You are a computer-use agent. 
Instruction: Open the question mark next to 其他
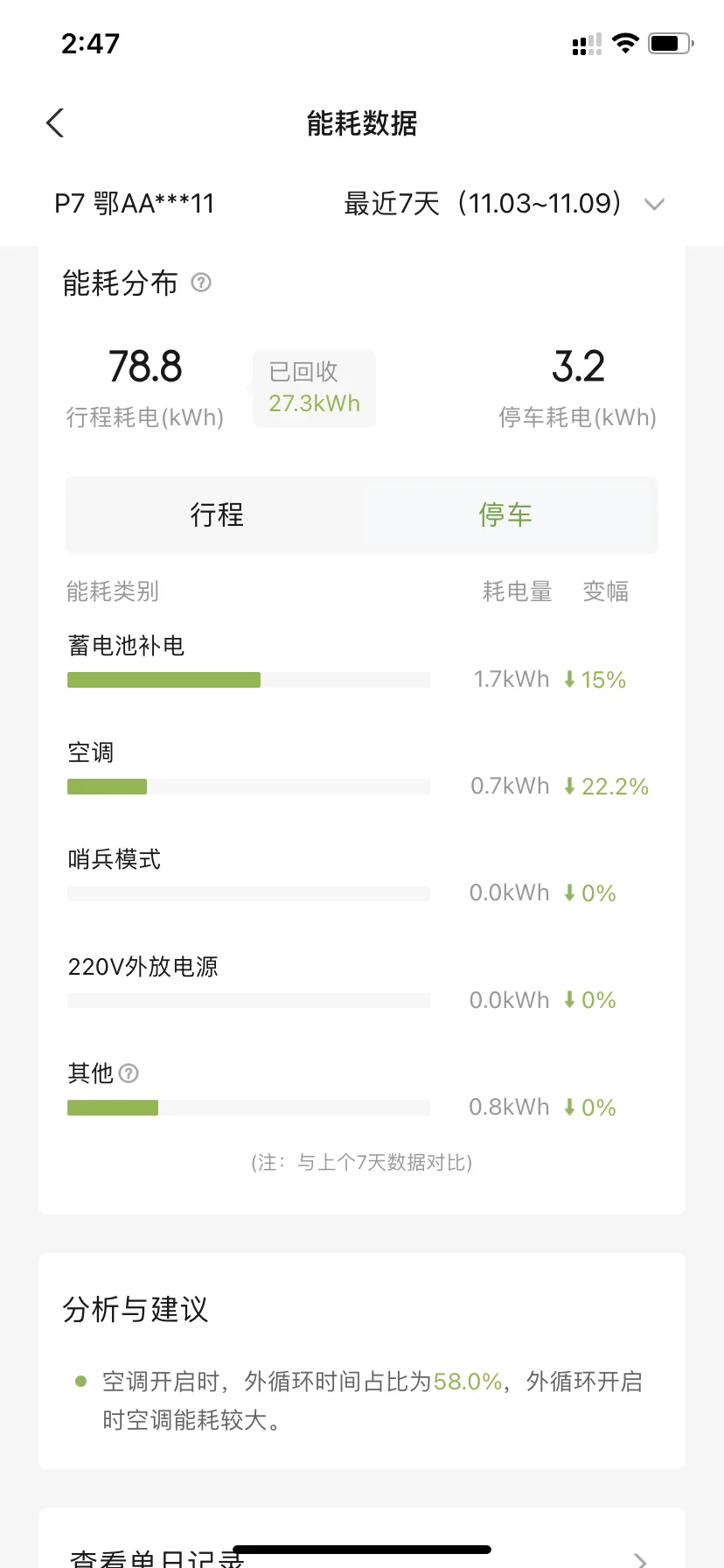click(x=129, y=1073)
